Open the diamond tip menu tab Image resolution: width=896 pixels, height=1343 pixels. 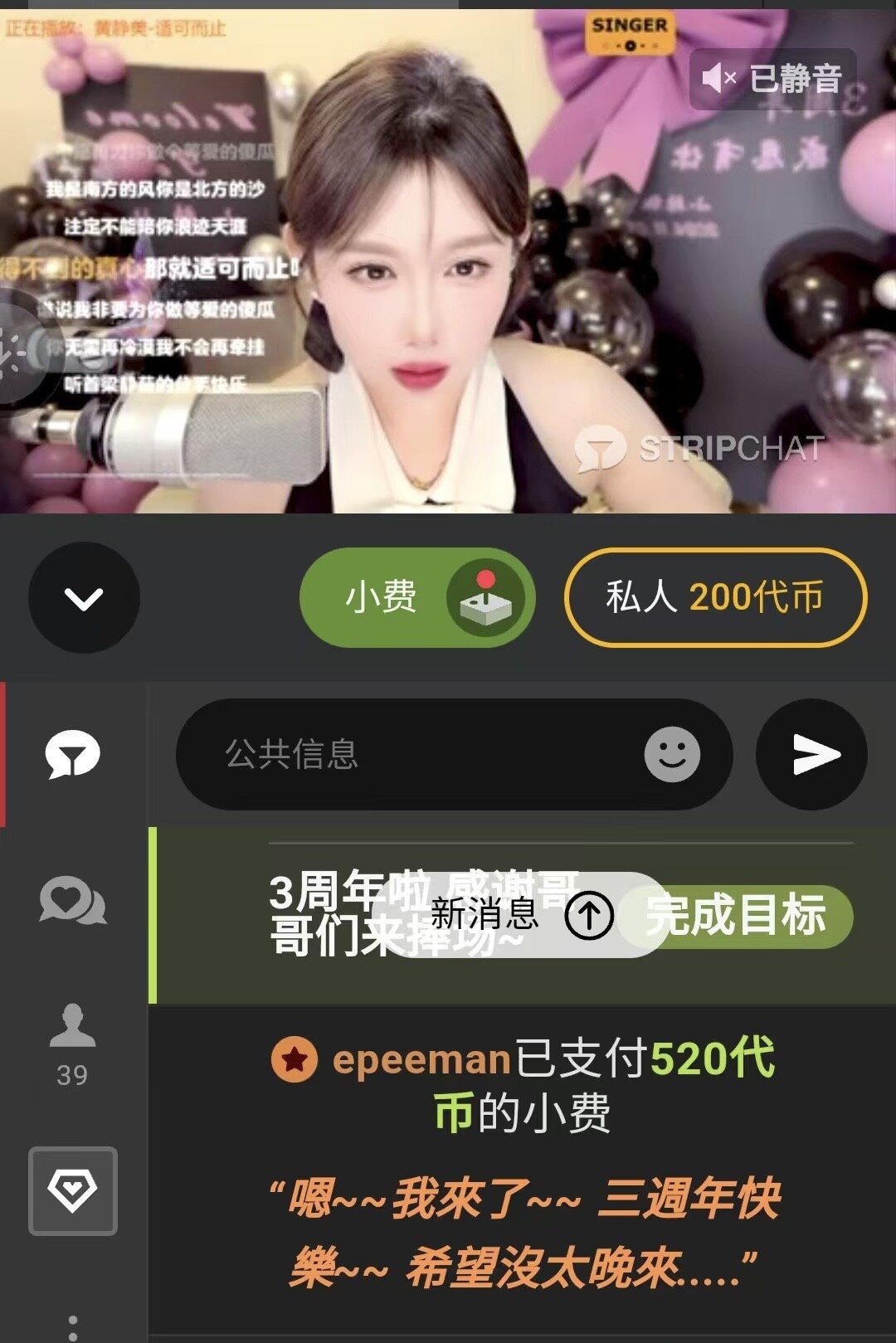click(73, 1190)
